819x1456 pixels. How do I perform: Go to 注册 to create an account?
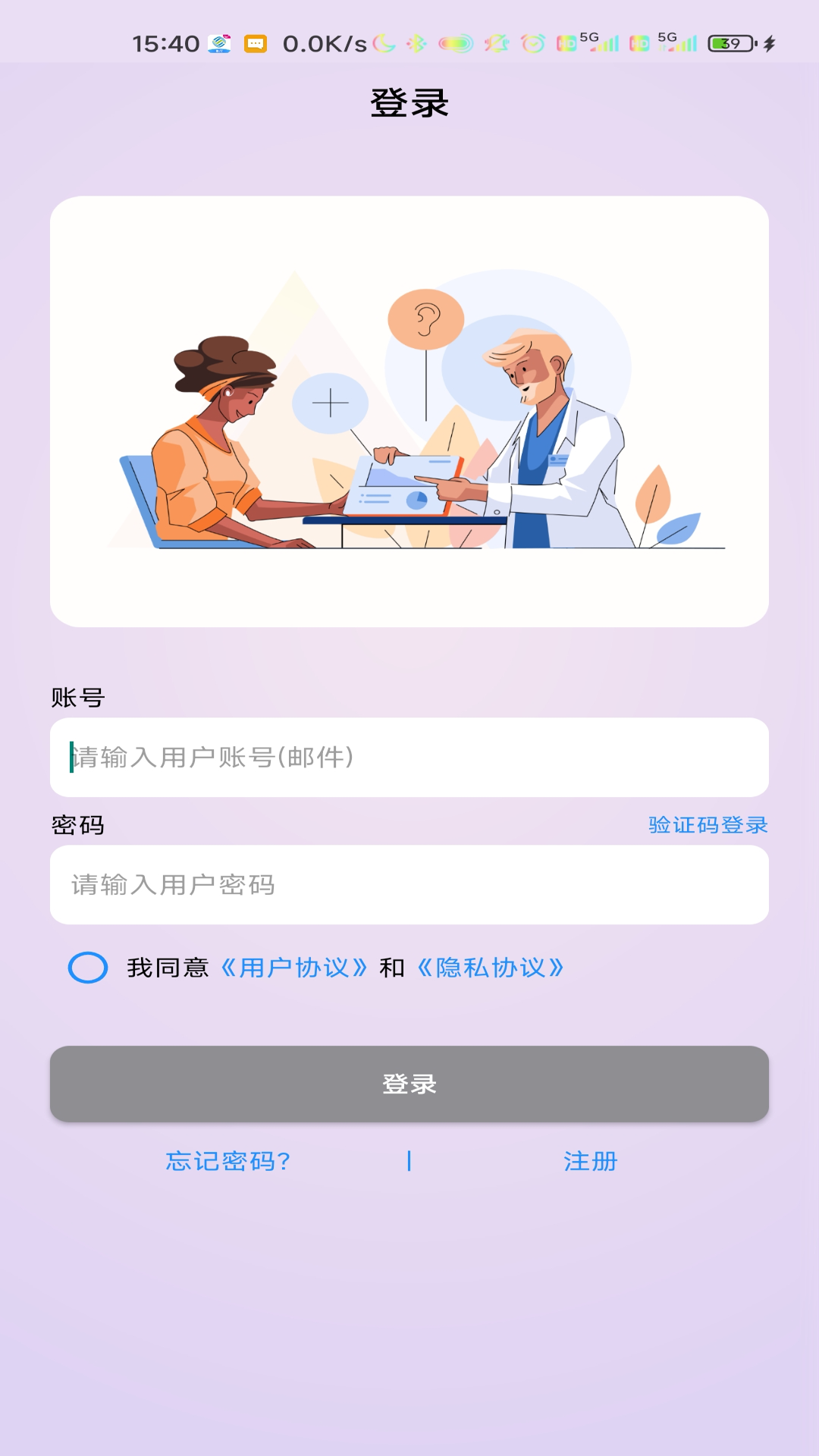(590, 1161)
